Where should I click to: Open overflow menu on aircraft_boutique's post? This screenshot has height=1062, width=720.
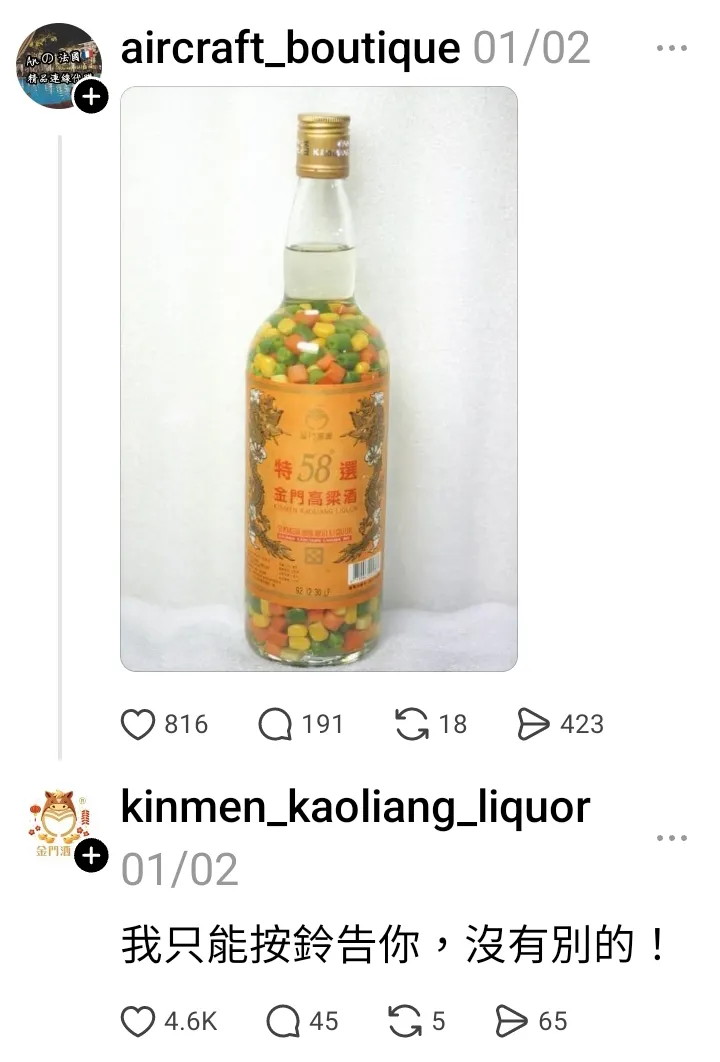point(670,48)
